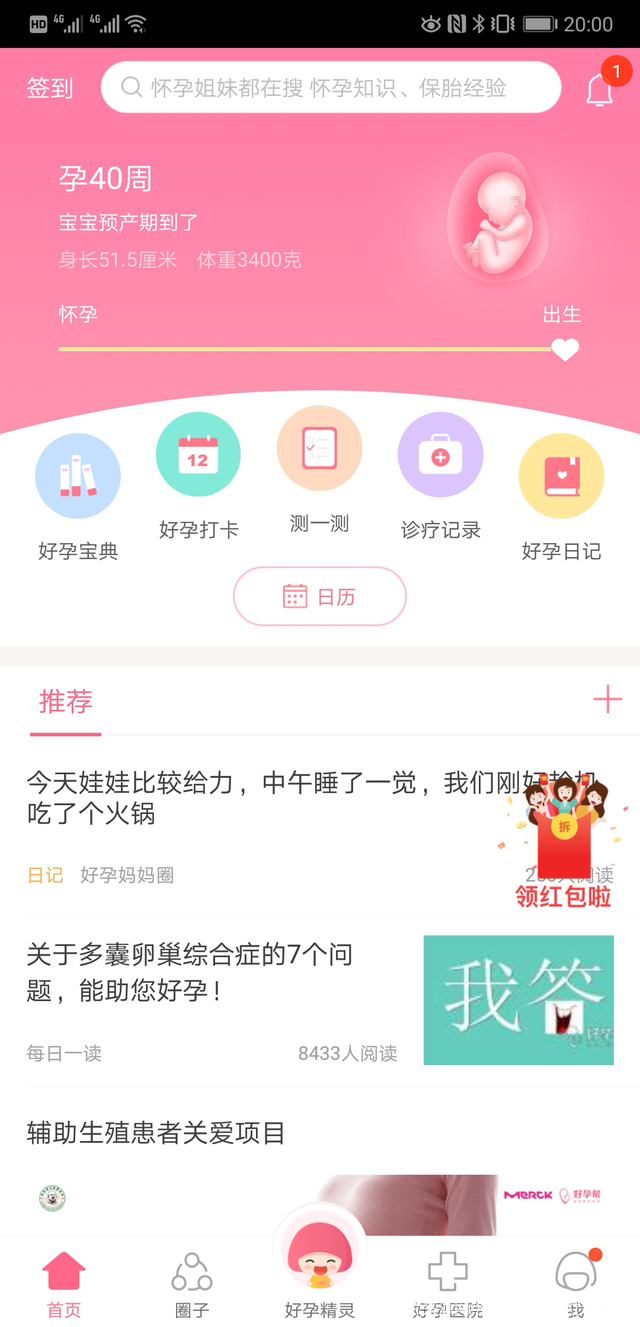Open 辅助生殖患者关爱项目 post
This screenshot has height=1327, width=640.
[x=157, y=1133]
